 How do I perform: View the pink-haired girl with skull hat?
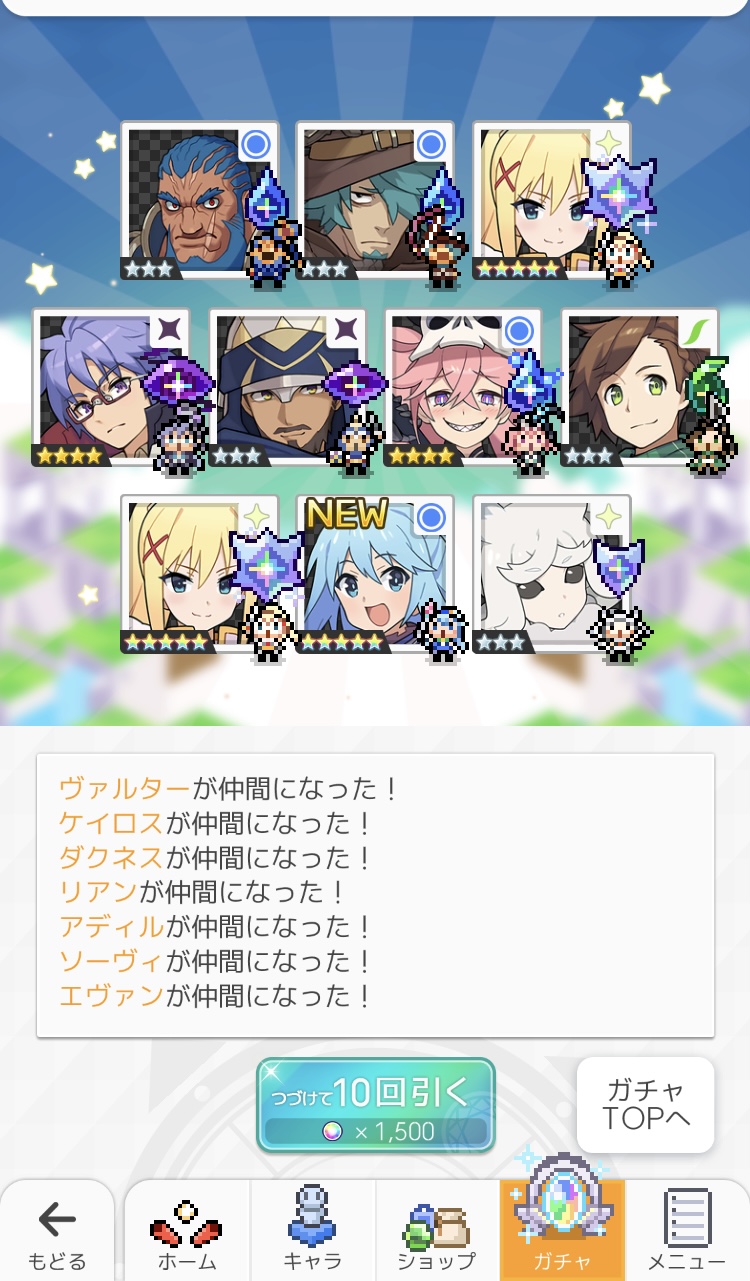[x=462, y=387]
